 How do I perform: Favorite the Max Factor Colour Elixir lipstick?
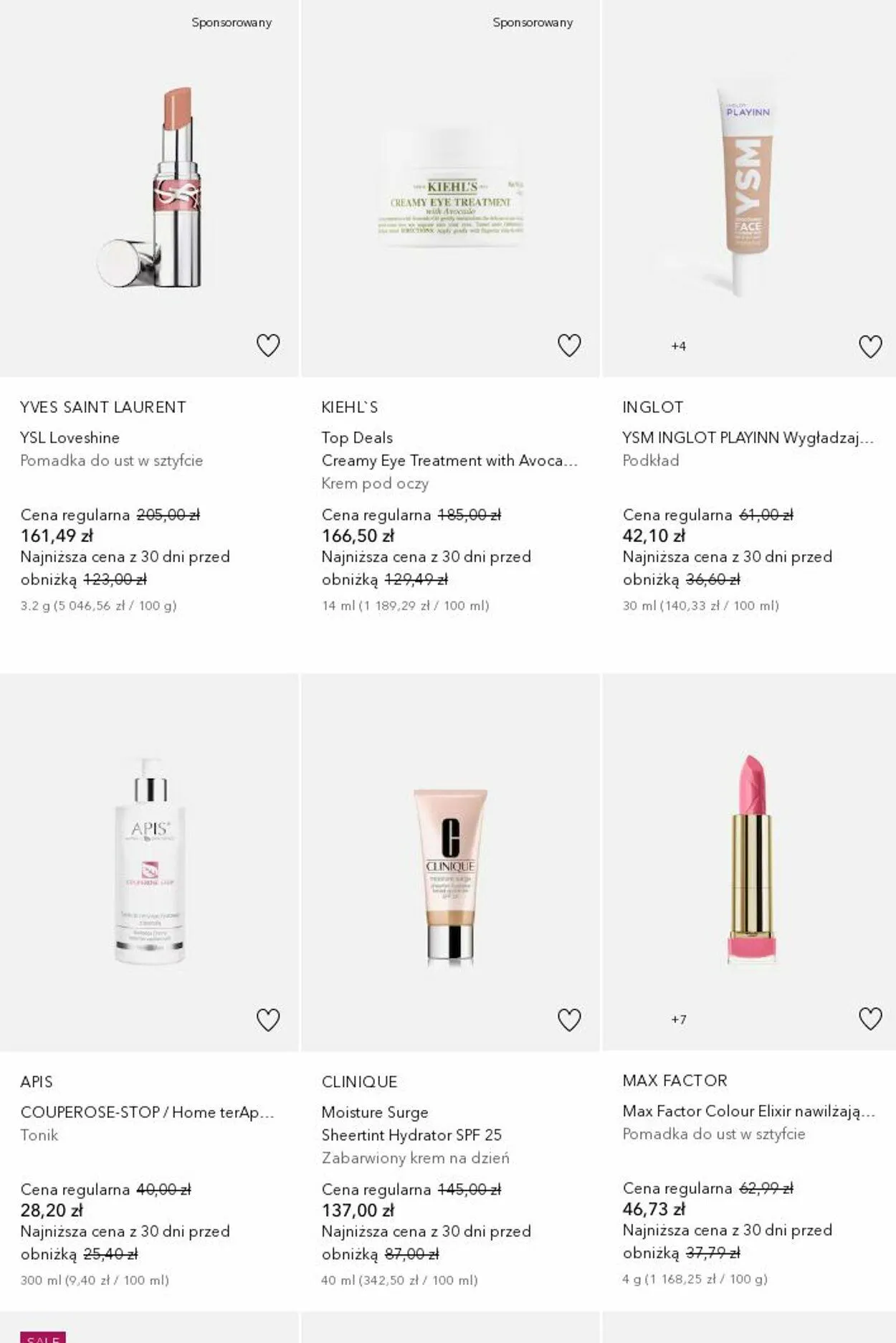click(870, 1019)
